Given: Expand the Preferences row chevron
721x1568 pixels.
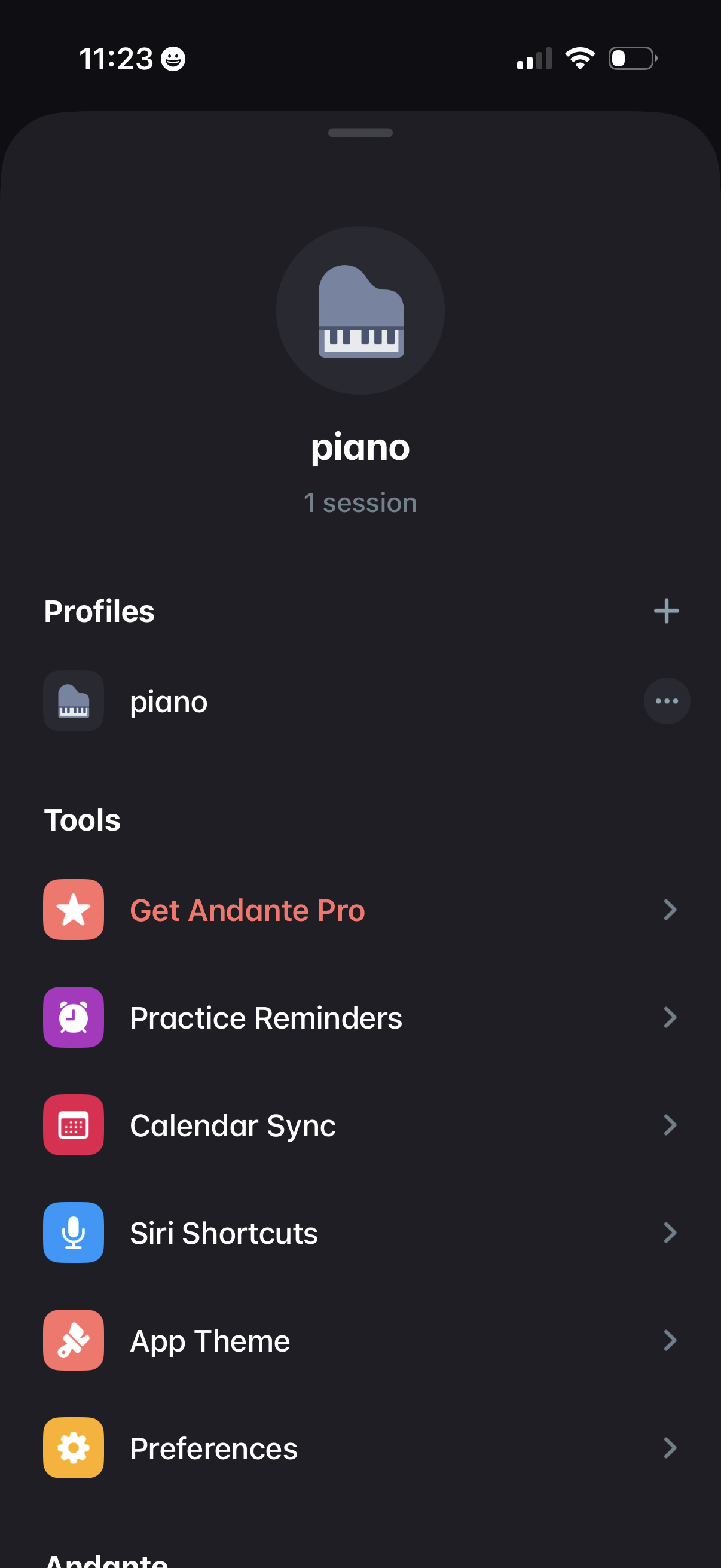Looking at the screenshot, I should (x=670, y=1448).
